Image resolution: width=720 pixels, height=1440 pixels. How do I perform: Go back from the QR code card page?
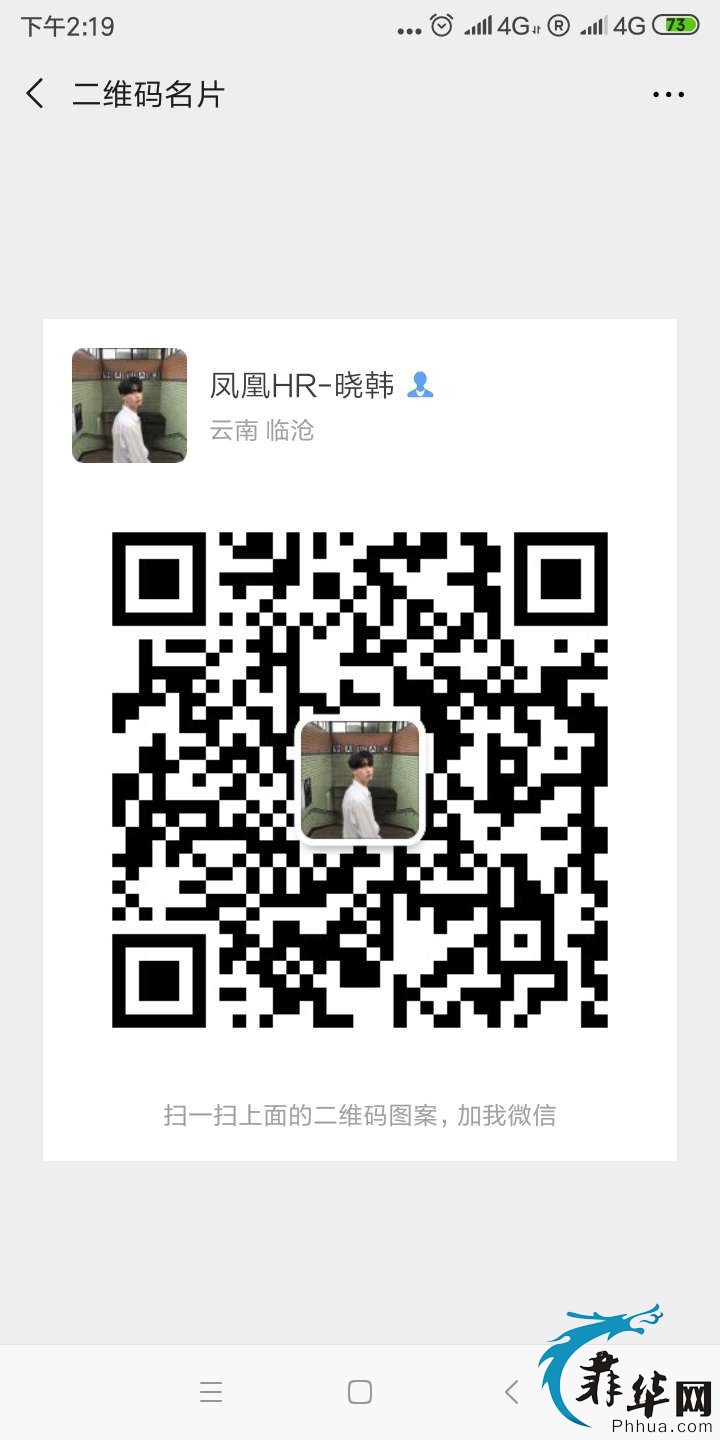point(35,94)
